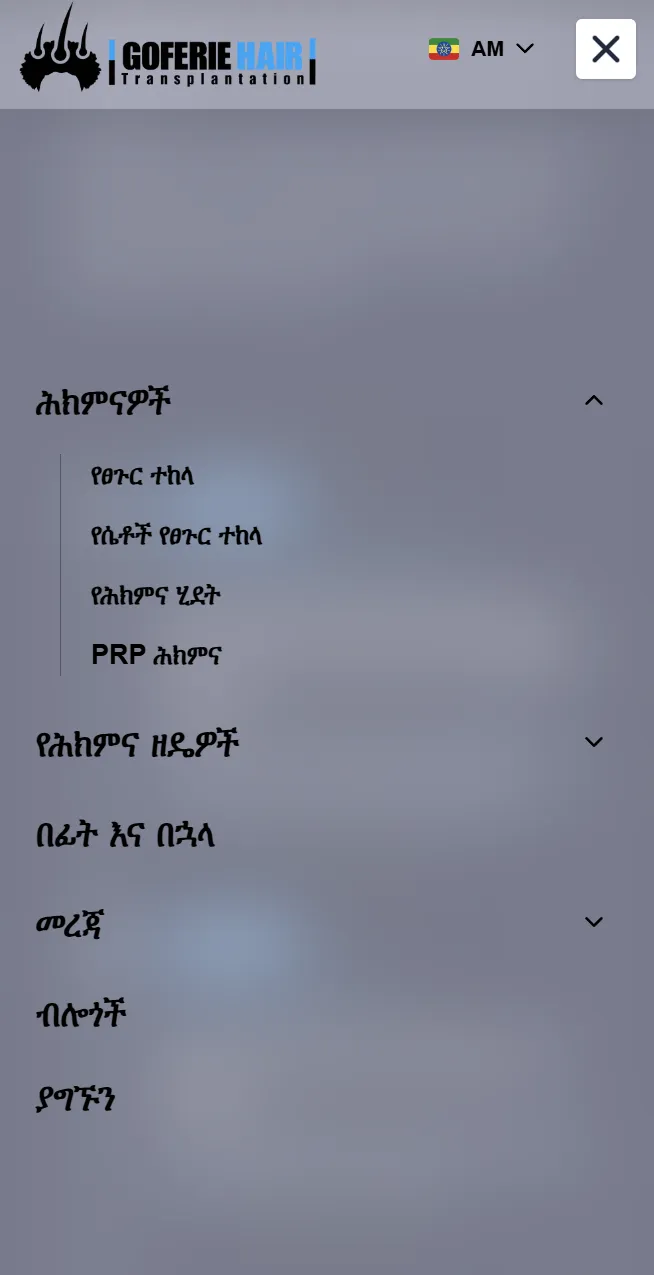Select PRP ሕክምና
This screenshot has height=1275, width=654.
tap(156, 656)
